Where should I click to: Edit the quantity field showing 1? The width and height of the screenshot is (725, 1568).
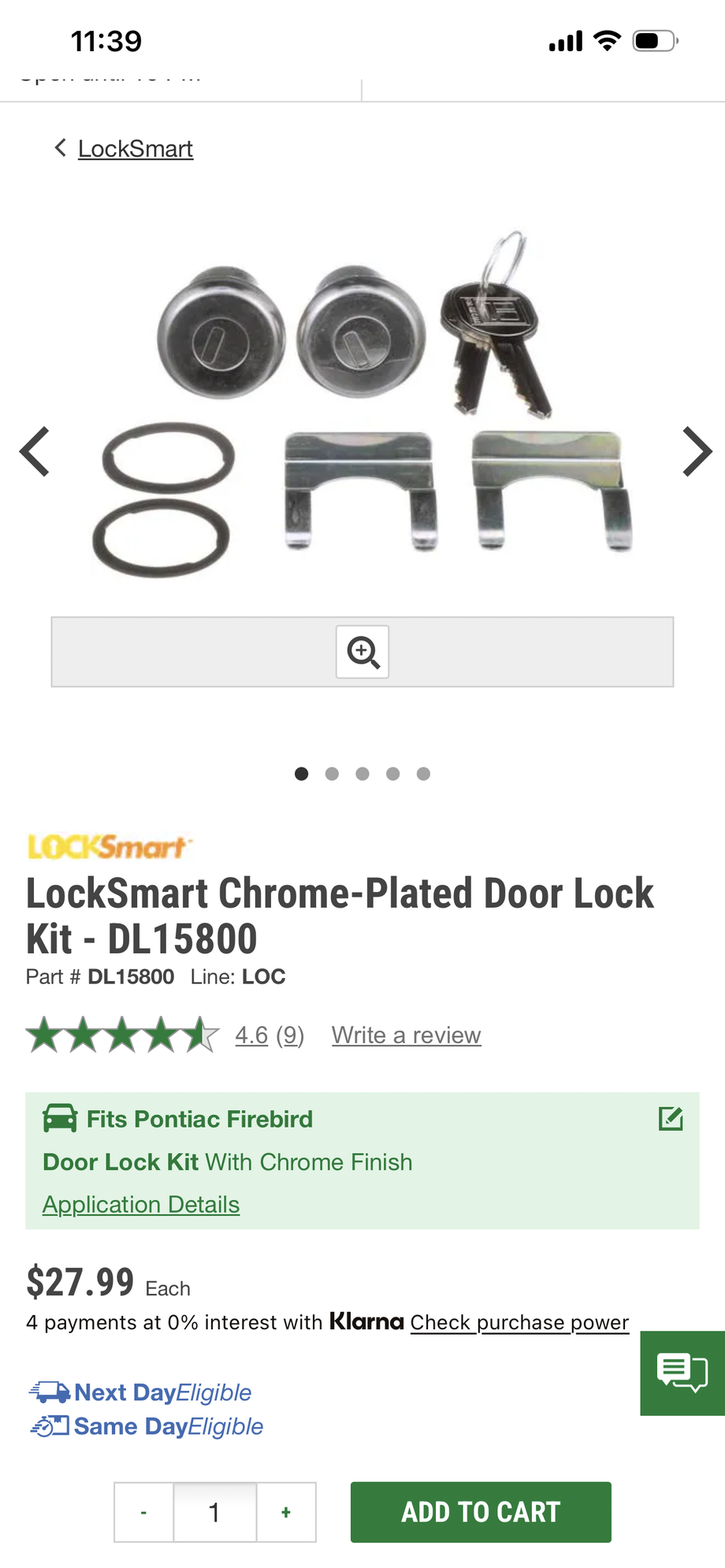click(x=214, y=1512)
